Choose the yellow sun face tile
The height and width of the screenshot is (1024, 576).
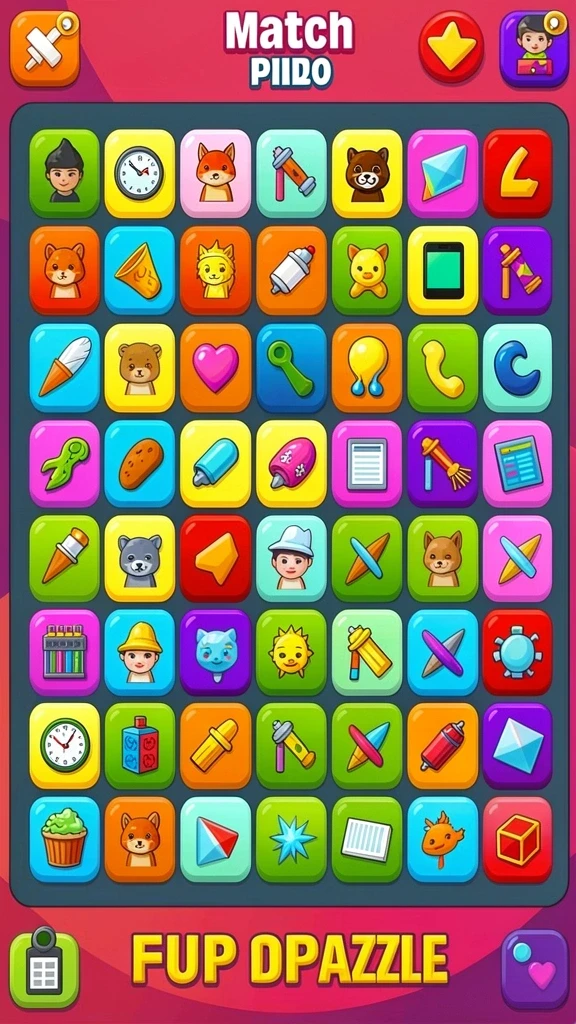(291, 652)
